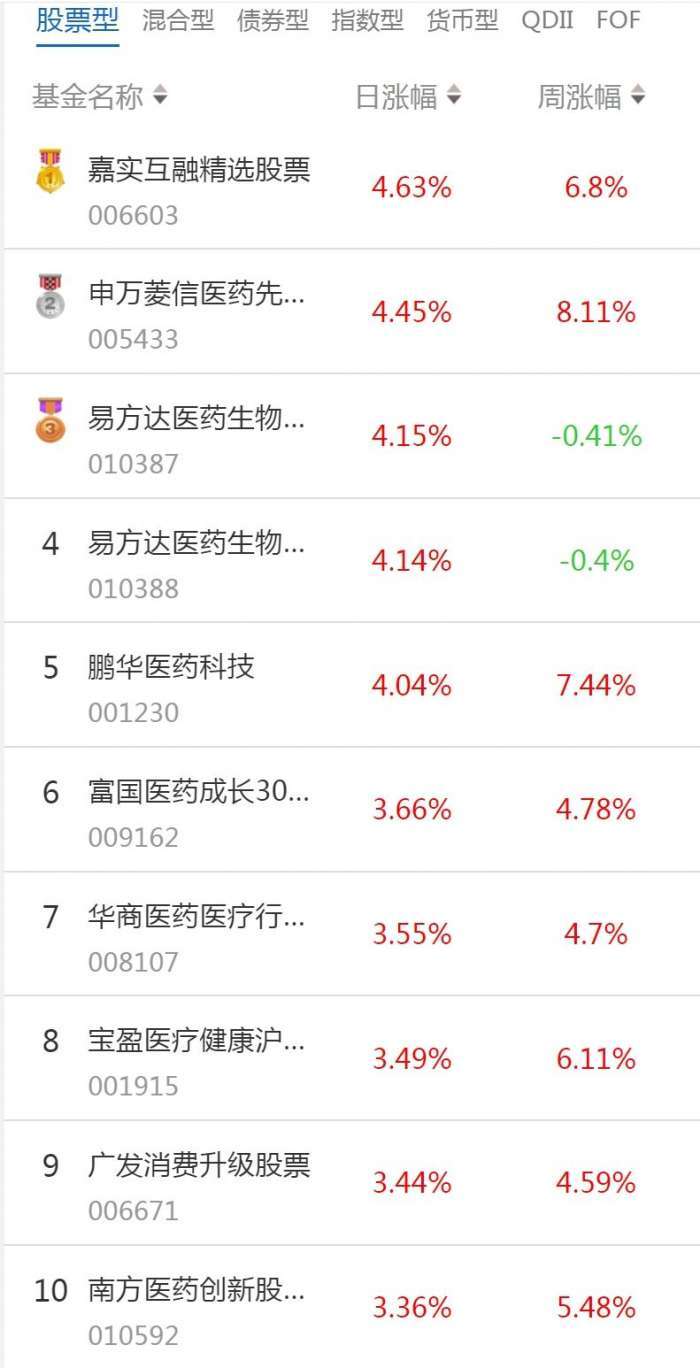Viewport: 700px width, 1368px height.
Task: Open fund 易方达医药生物 010388
Action: 196,544
